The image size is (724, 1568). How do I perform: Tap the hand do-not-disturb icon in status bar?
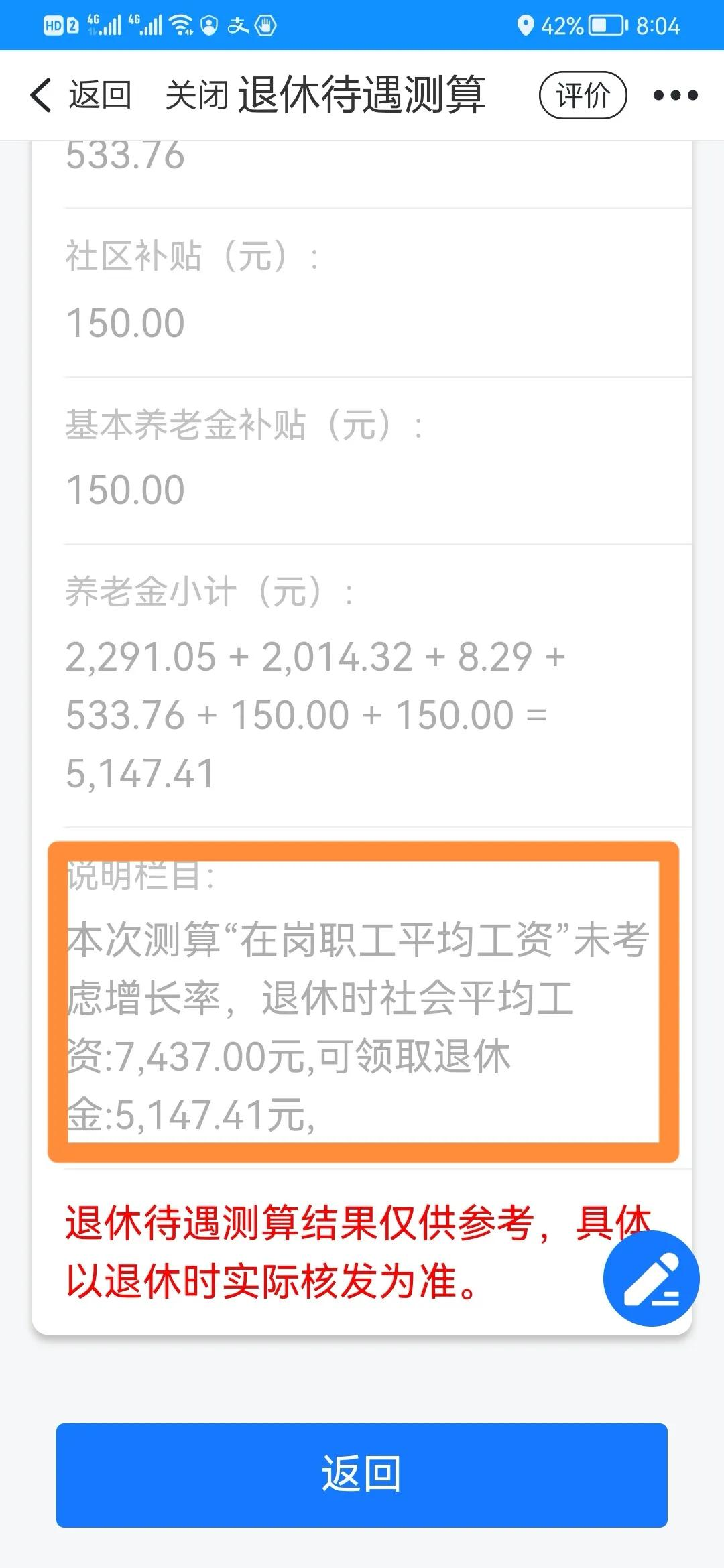point(265,27)
